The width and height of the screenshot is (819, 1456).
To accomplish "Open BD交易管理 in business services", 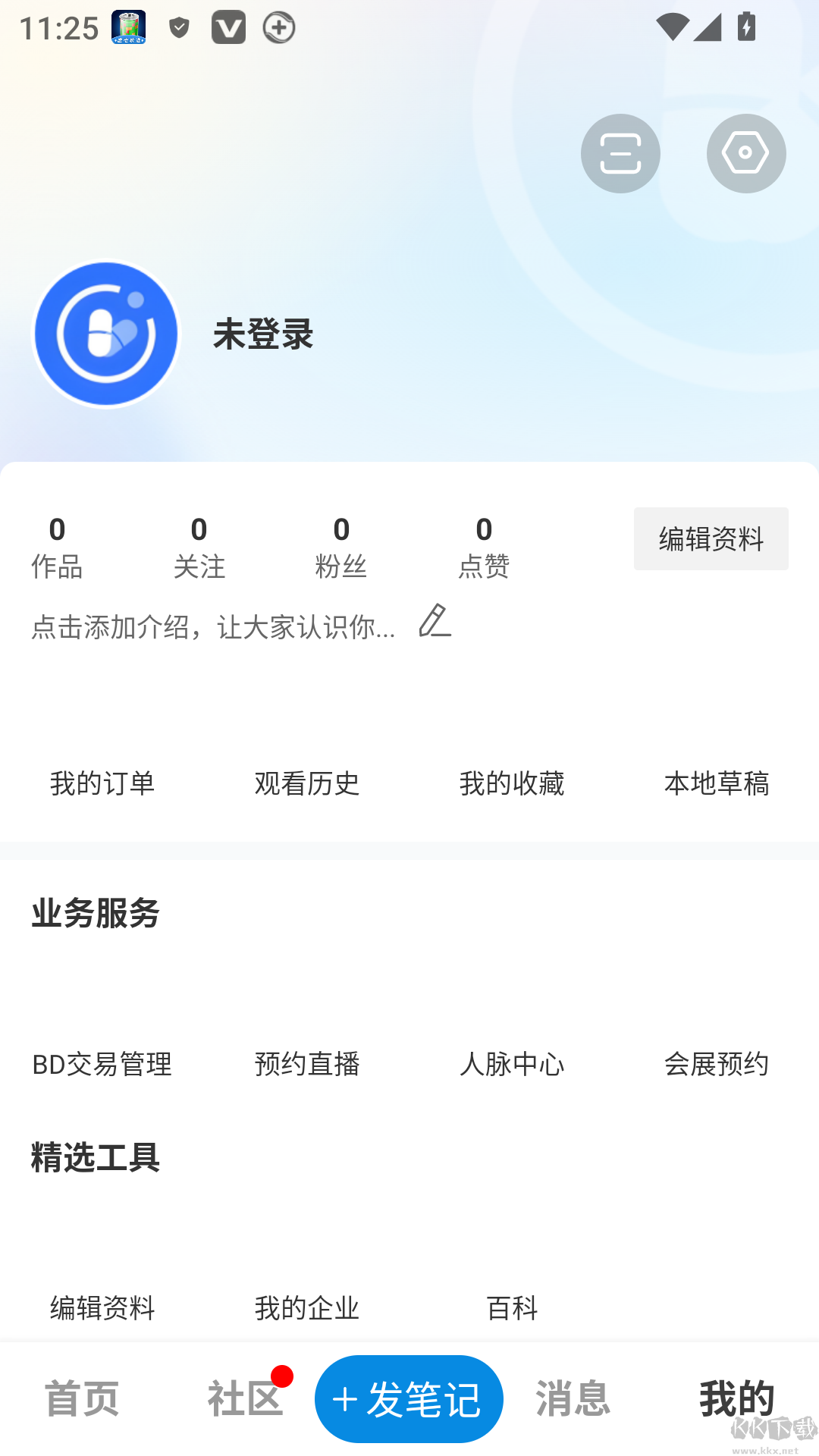I will click(102, 1064).
